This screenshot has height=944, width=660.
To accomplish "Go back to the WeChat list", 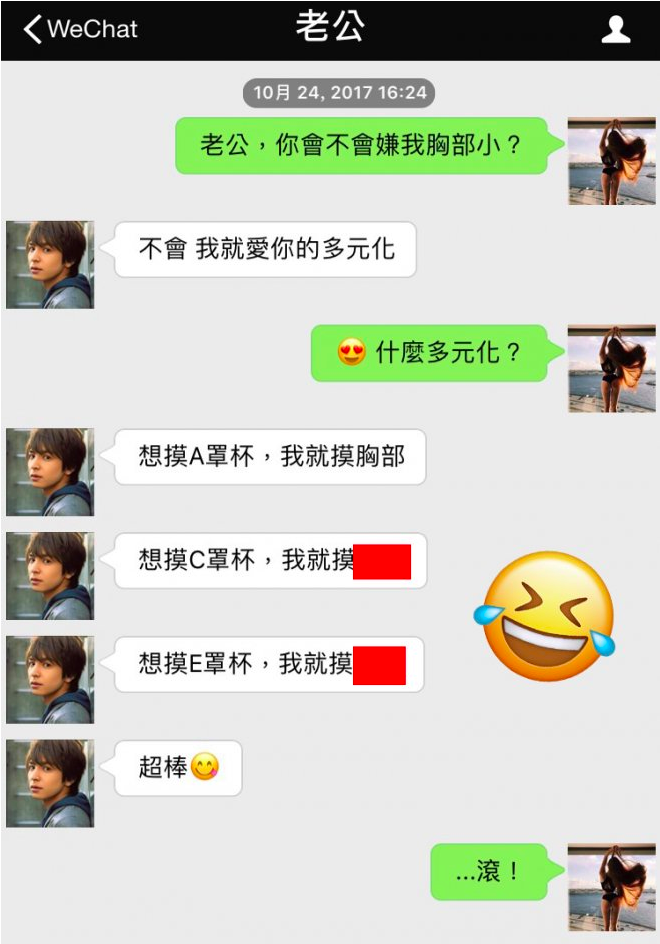I will [x=80, y=30].
